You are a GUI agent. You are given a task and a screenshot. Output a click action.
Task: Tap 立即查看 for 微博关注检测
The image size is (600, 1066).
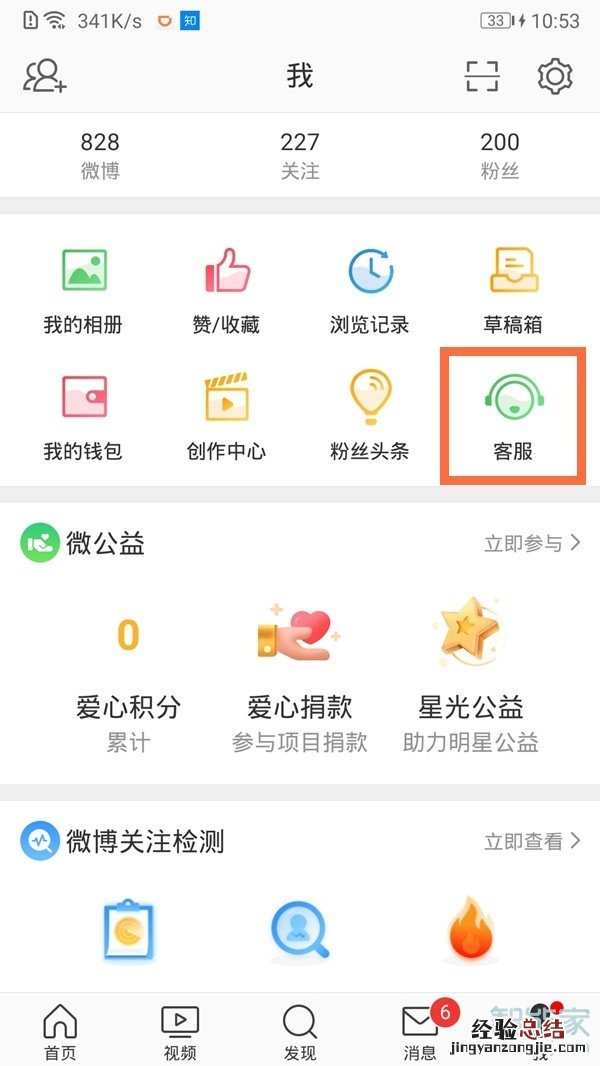532,842
